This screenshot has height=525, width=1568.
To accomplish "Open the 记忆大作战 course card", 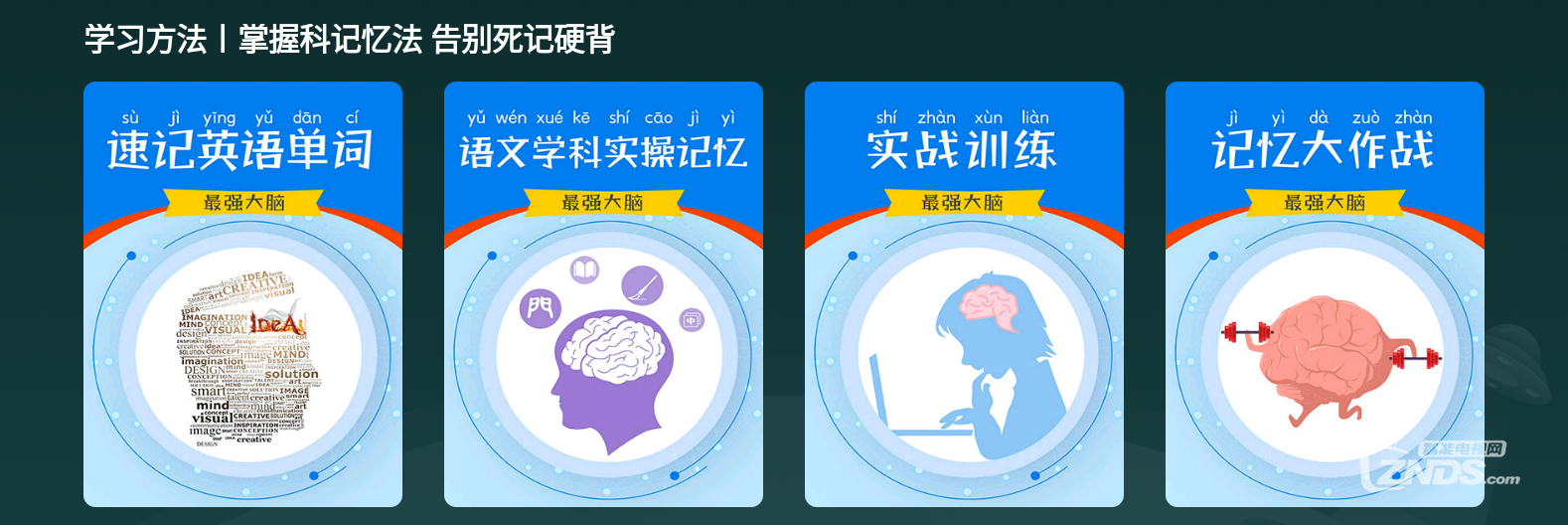I will point(1325,294).
